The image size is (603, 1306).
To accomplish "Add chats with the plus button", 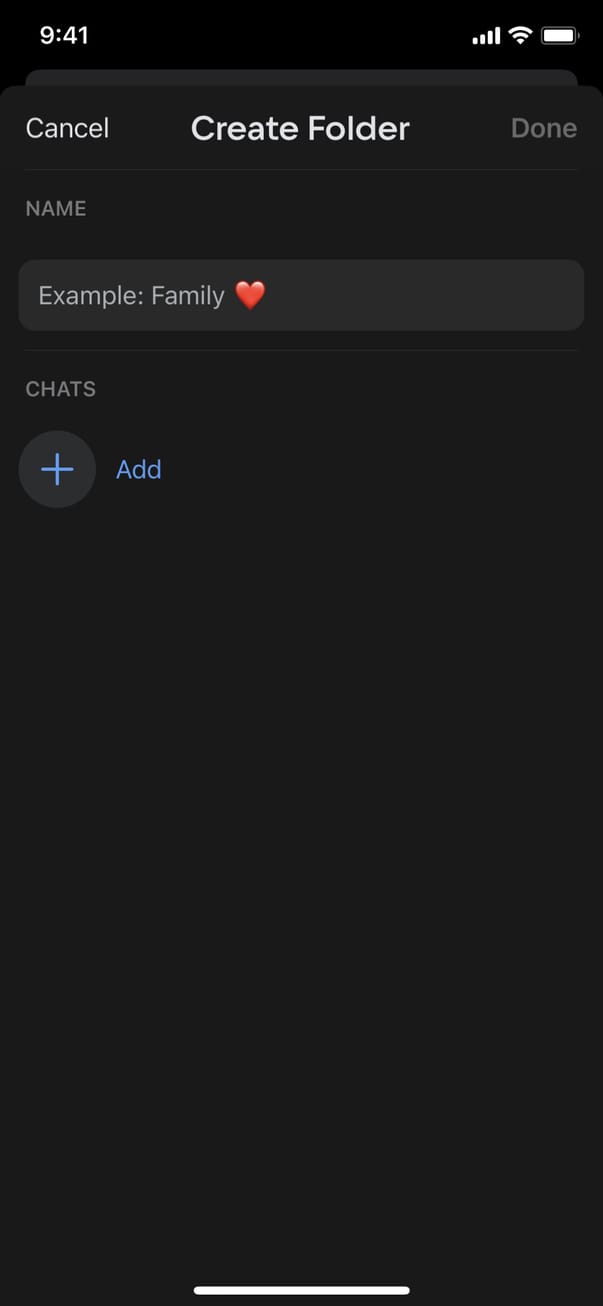I will (57, 469).
